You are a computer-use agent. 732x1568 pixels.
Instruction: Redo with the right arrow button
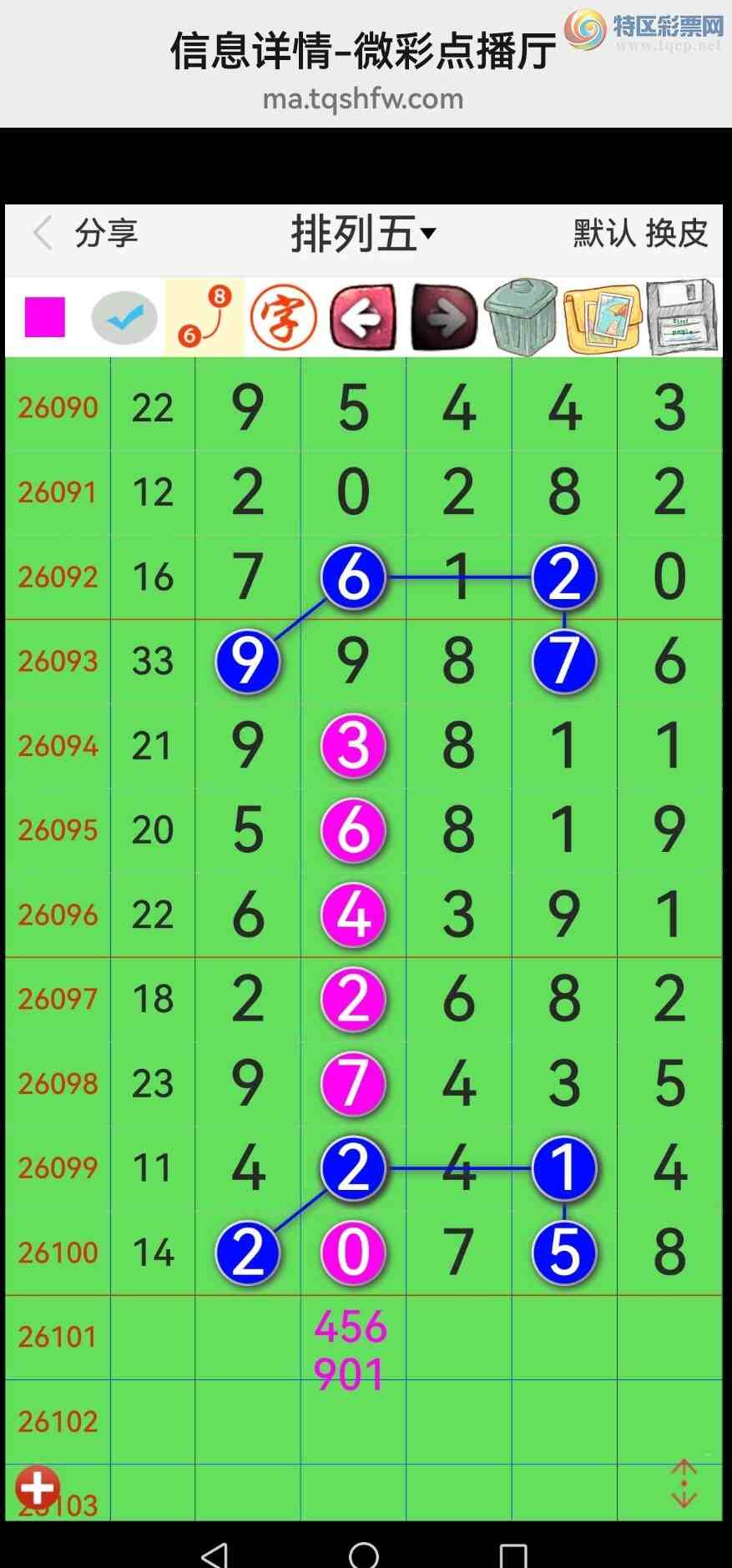444,318
